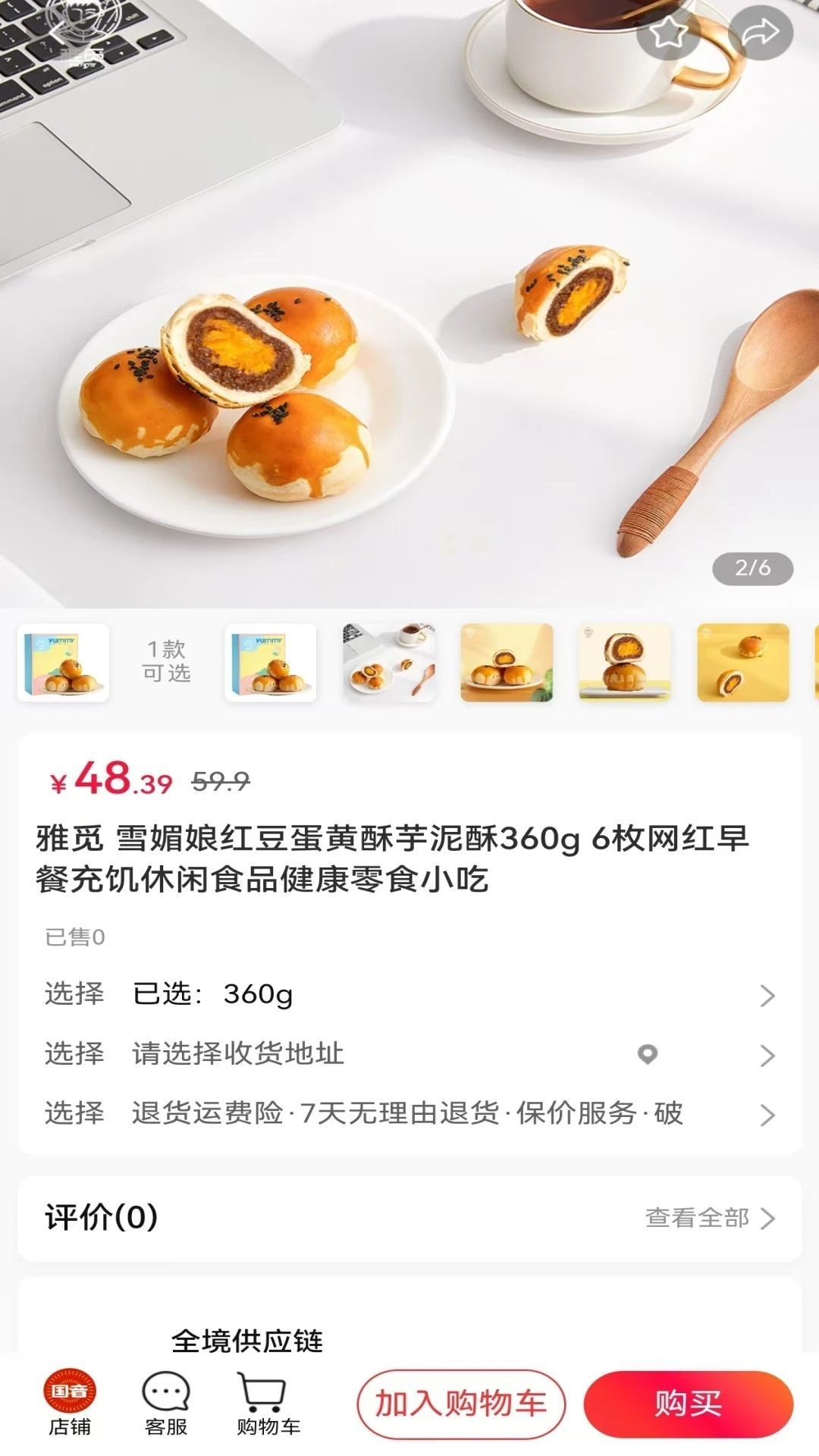This screenshot has width=819, height=1456.
Task: Expand the delivery address selection row
Action: click(409, 1054)
